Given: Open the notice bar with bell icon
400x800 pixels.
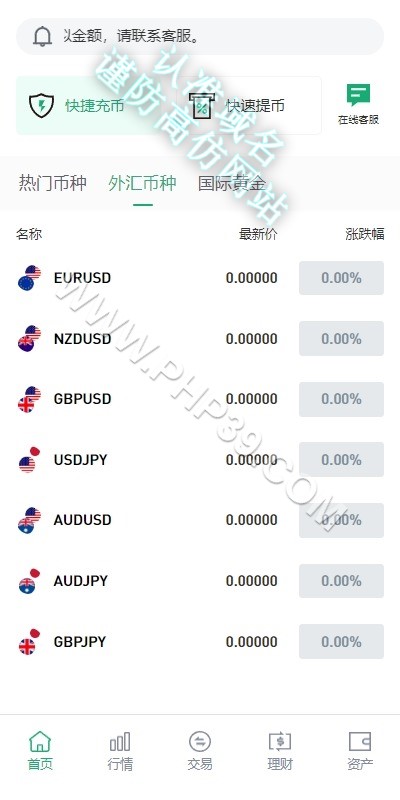Looking at the screenshot, I should (x=200, y=37).
